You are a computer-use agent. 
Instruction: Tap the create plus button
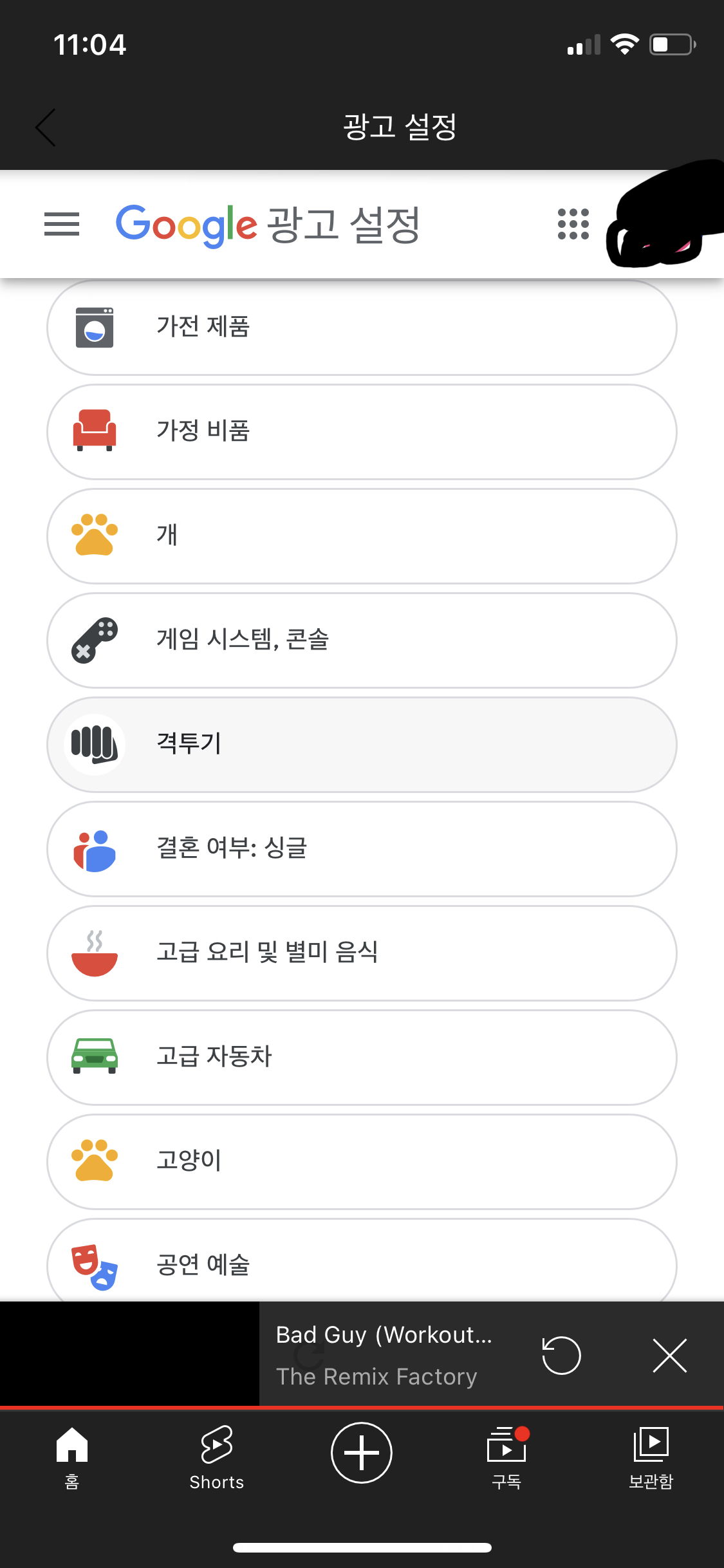(362, 1453)
